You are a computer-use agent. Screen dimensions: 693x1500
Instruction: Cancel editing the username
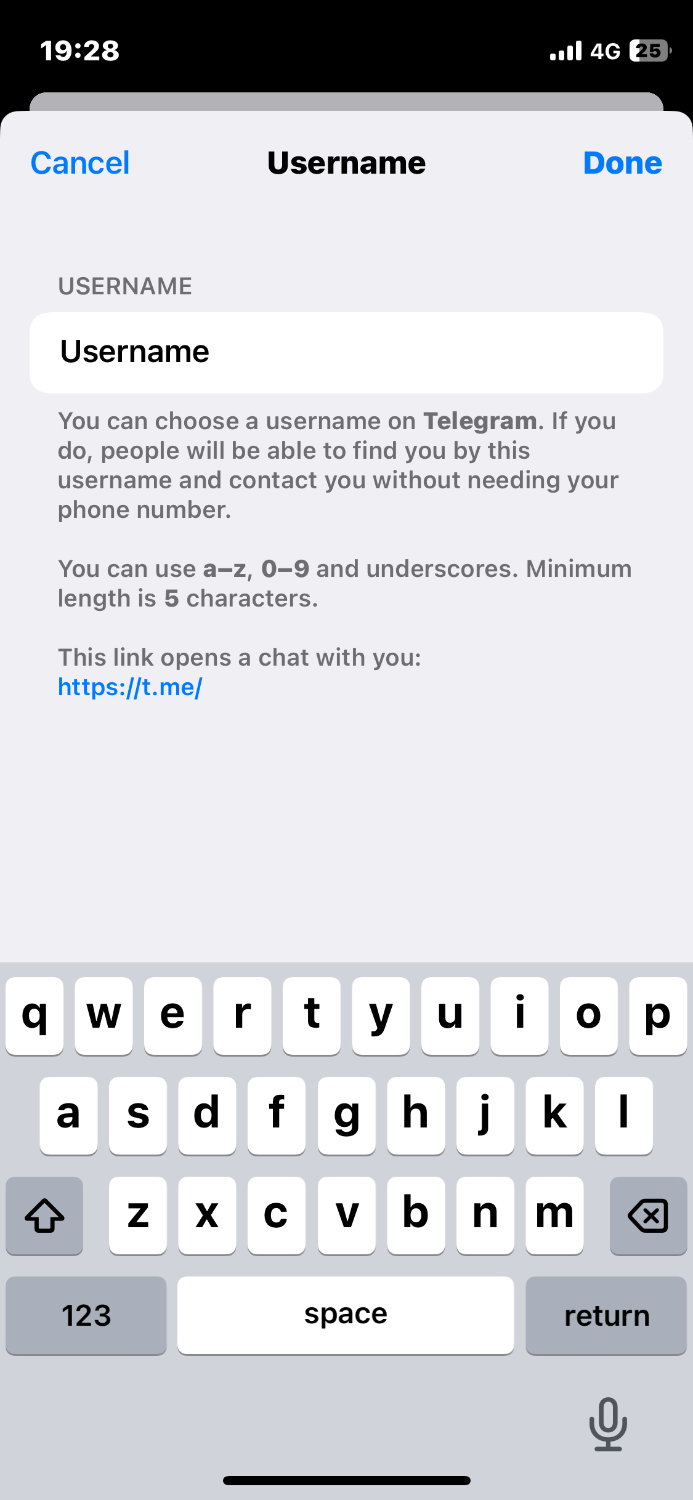(80, 163)
